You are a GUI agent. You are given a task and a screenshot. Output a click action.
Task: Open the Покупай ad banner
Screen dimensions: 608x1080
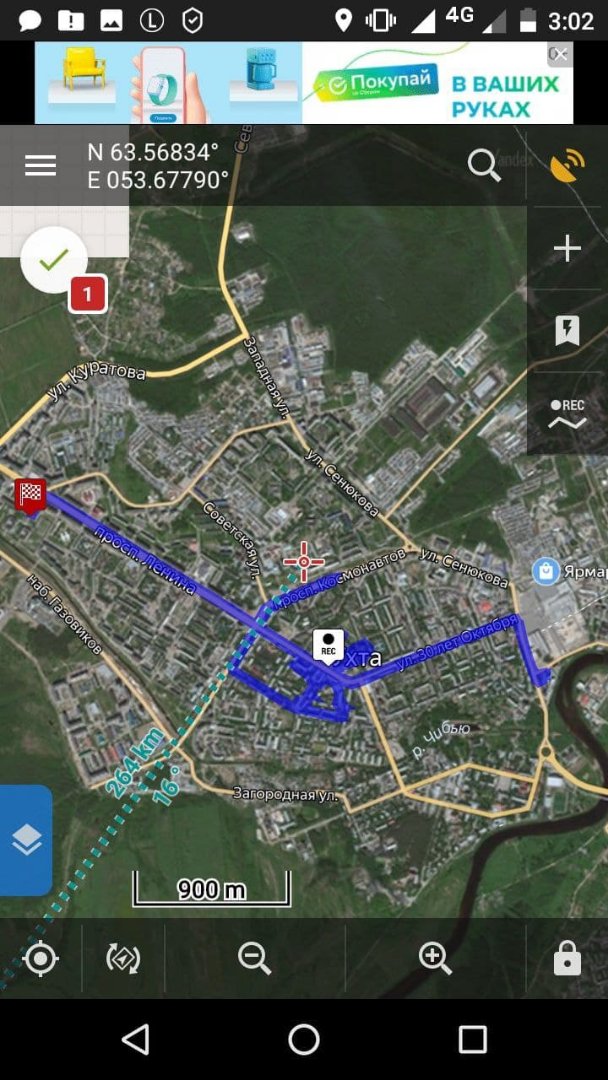[x=304, y=83]
